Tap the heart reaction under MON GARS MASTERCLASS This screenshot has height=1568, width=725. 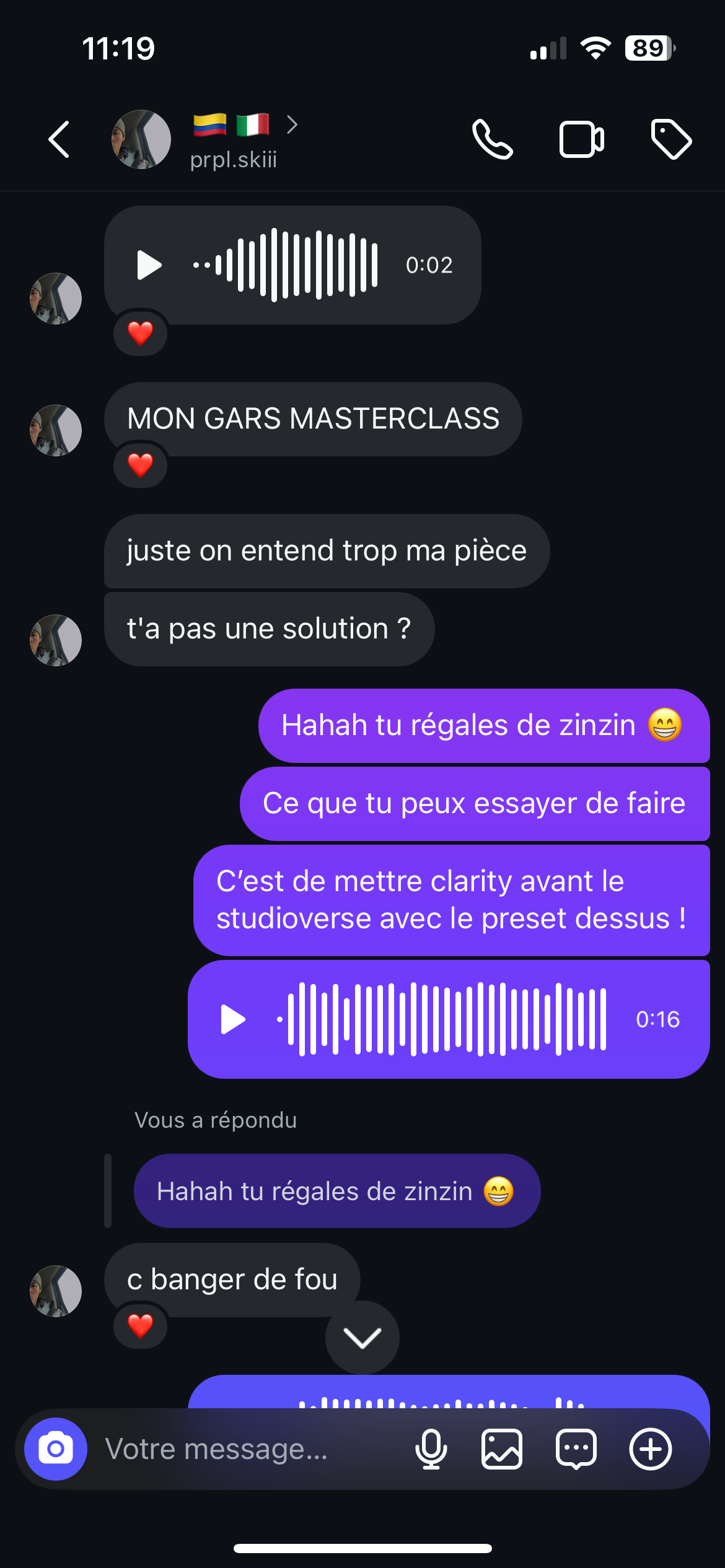(140, 465)
